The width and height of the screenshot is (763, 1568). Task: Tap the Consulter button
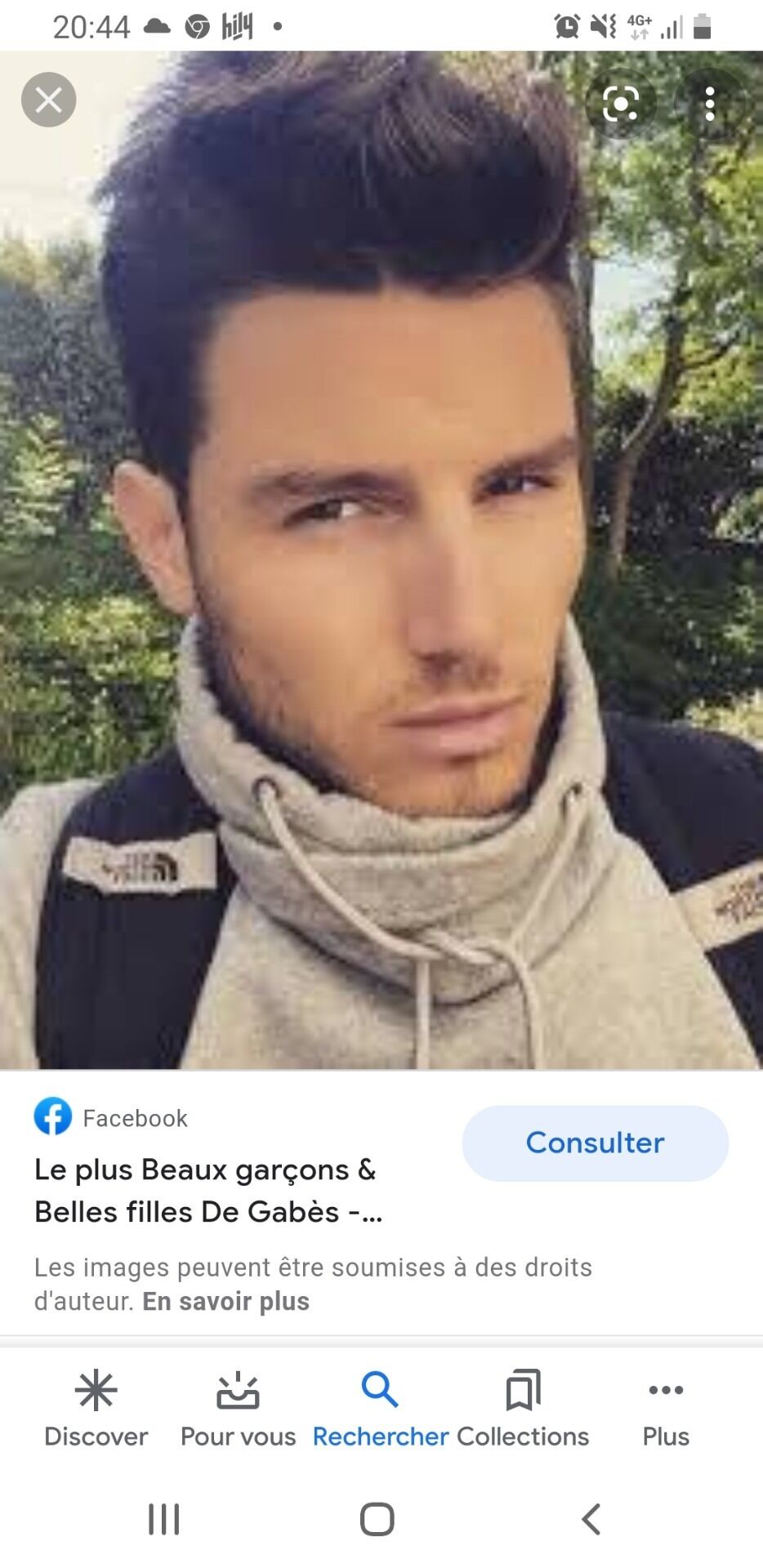[595, 1143]
